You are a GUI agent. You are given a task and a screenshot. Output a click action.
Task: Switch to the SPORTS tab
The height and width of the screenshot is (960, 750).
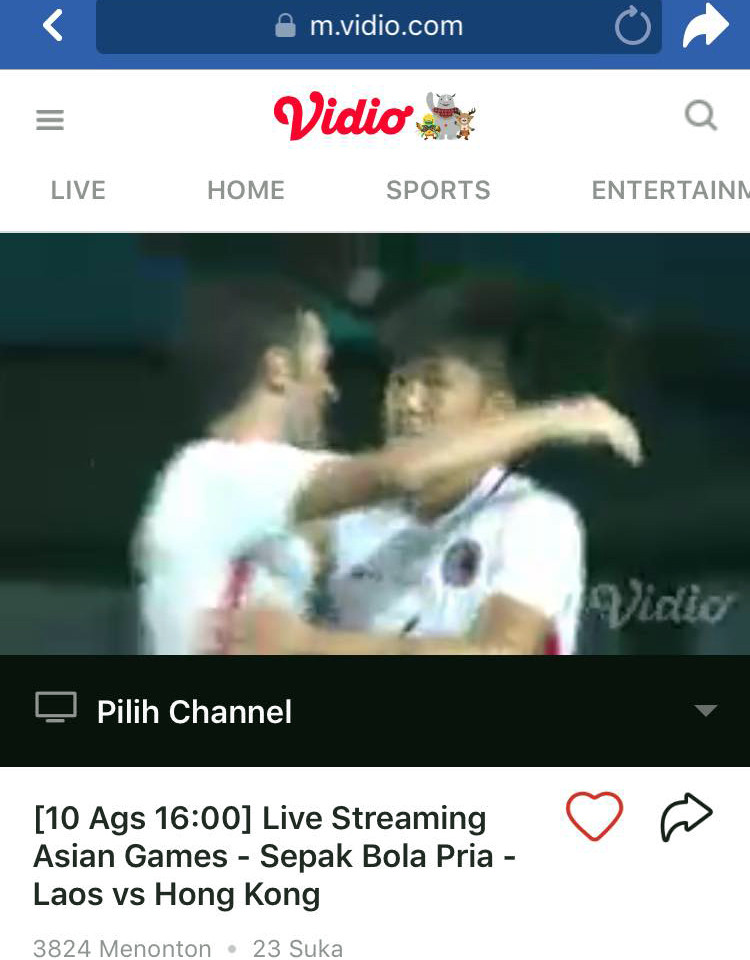coord(438,190)
